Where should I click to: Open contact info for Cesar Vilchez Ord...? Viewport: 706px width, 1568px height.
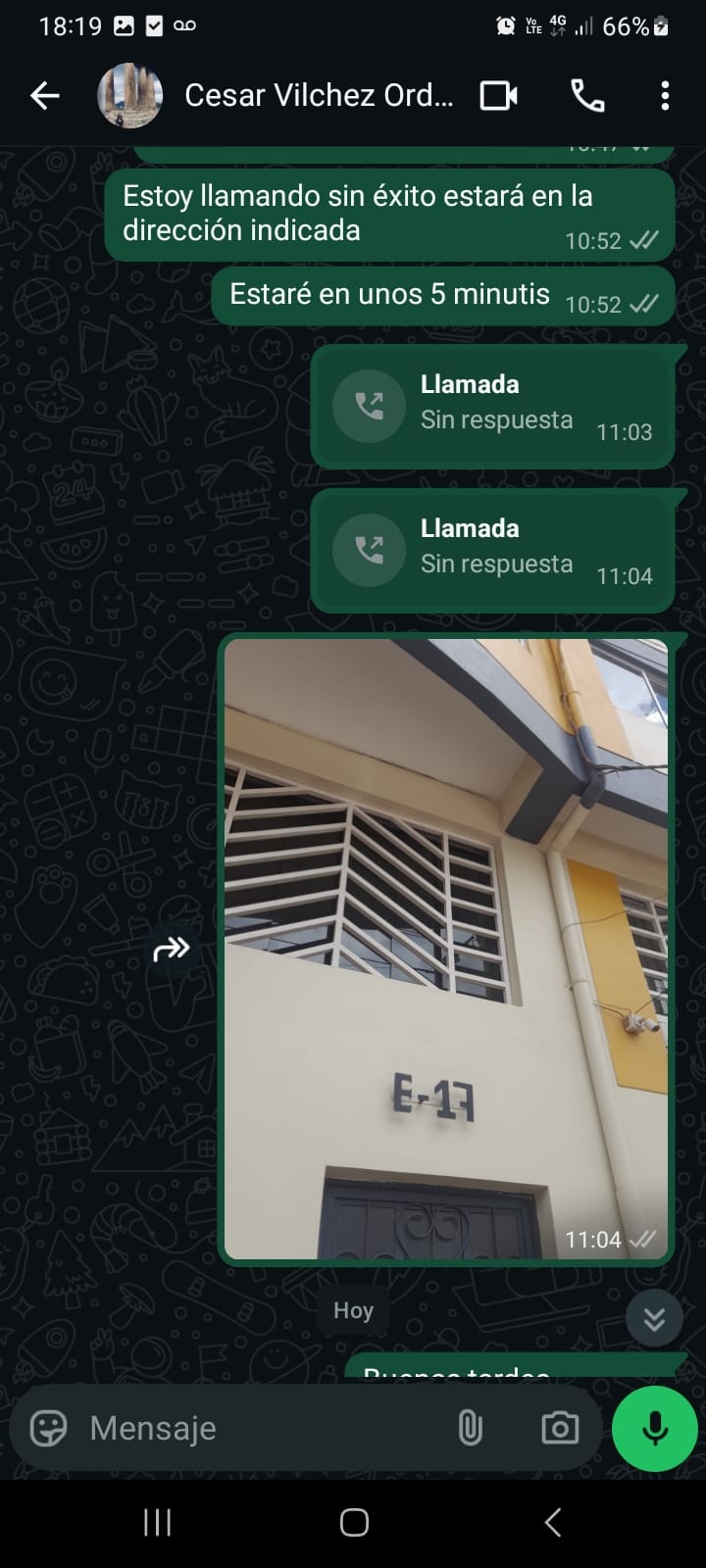[x=319, y=95]
